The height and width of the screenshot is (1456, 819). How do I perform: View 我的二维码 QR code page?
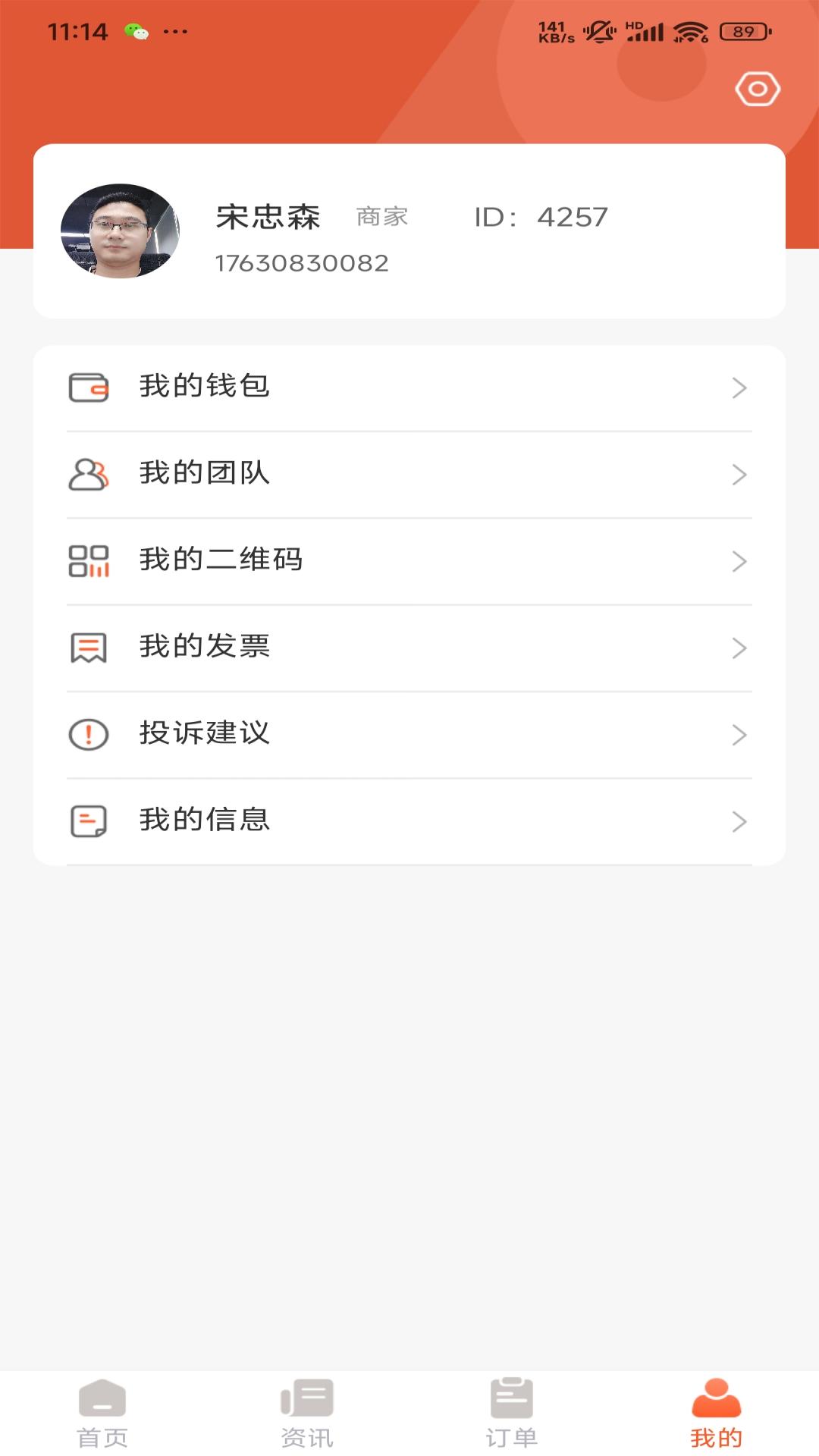pyautogui.click(x=409, y=560)
